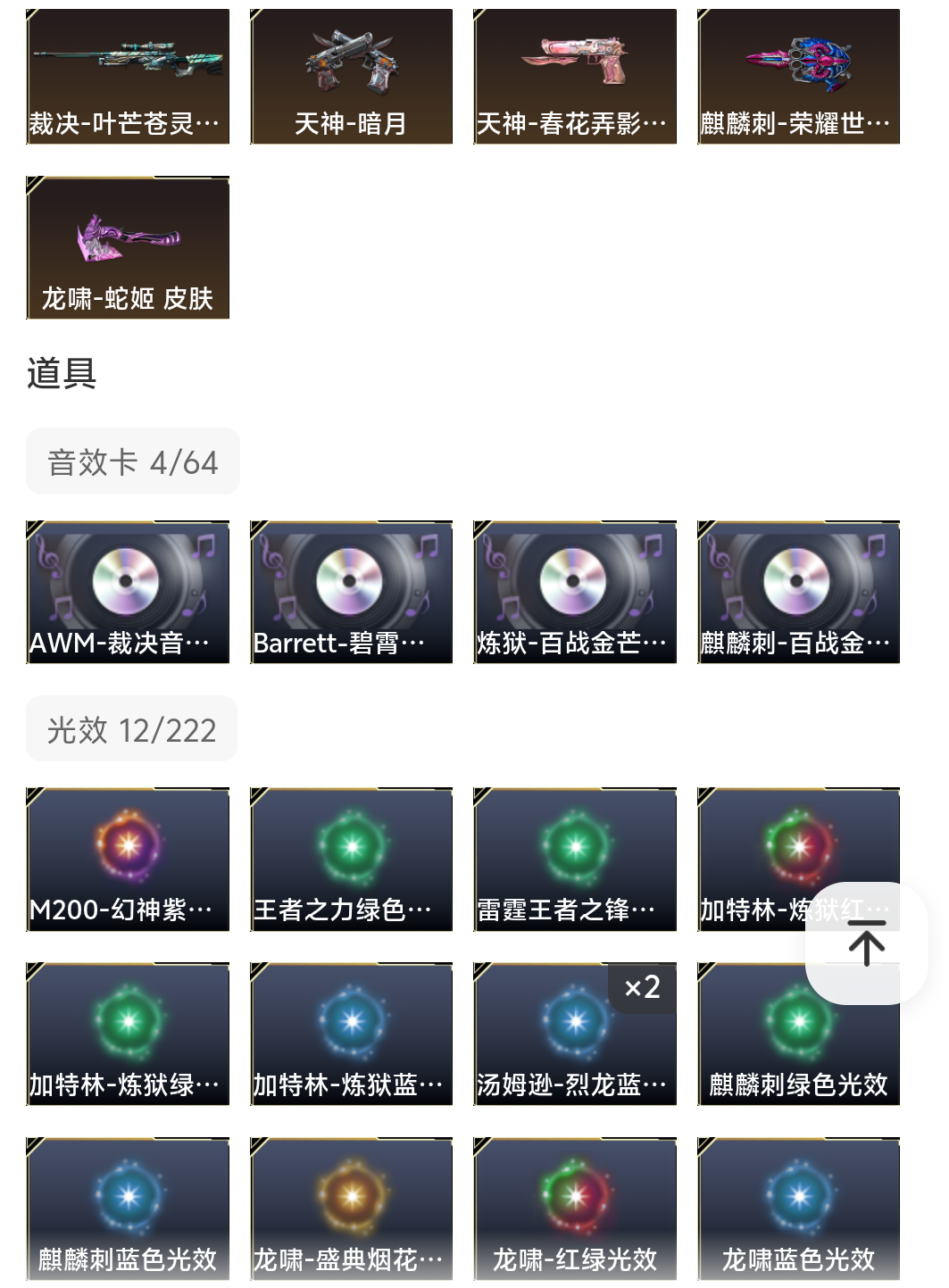Open the 龙啸-红绿光效 tile
949x1288 pixels.
(574, 1209)
